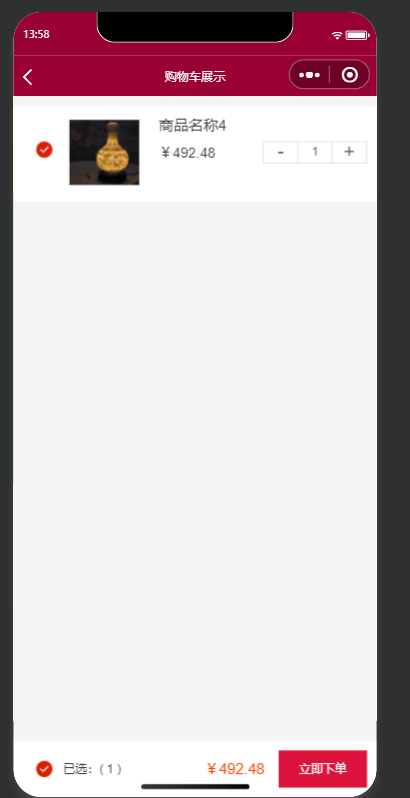Tap the quantity field showing 1
Image resolution: width=410 pixels, height=798 pixels.
pyautogui.click(x=315, y=152)
